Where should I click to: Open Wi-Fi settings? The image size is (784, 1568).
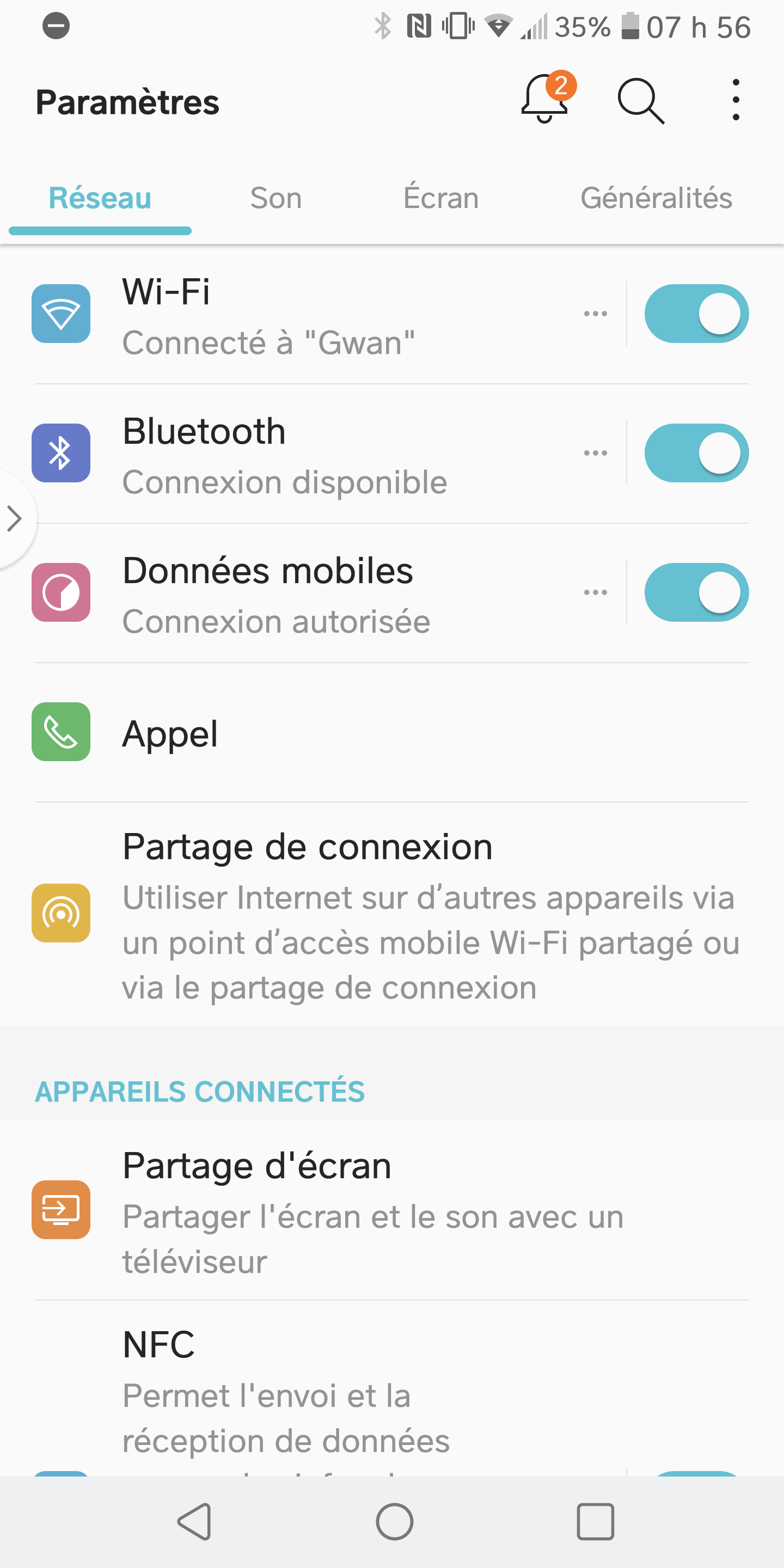(x=304, y=315)
